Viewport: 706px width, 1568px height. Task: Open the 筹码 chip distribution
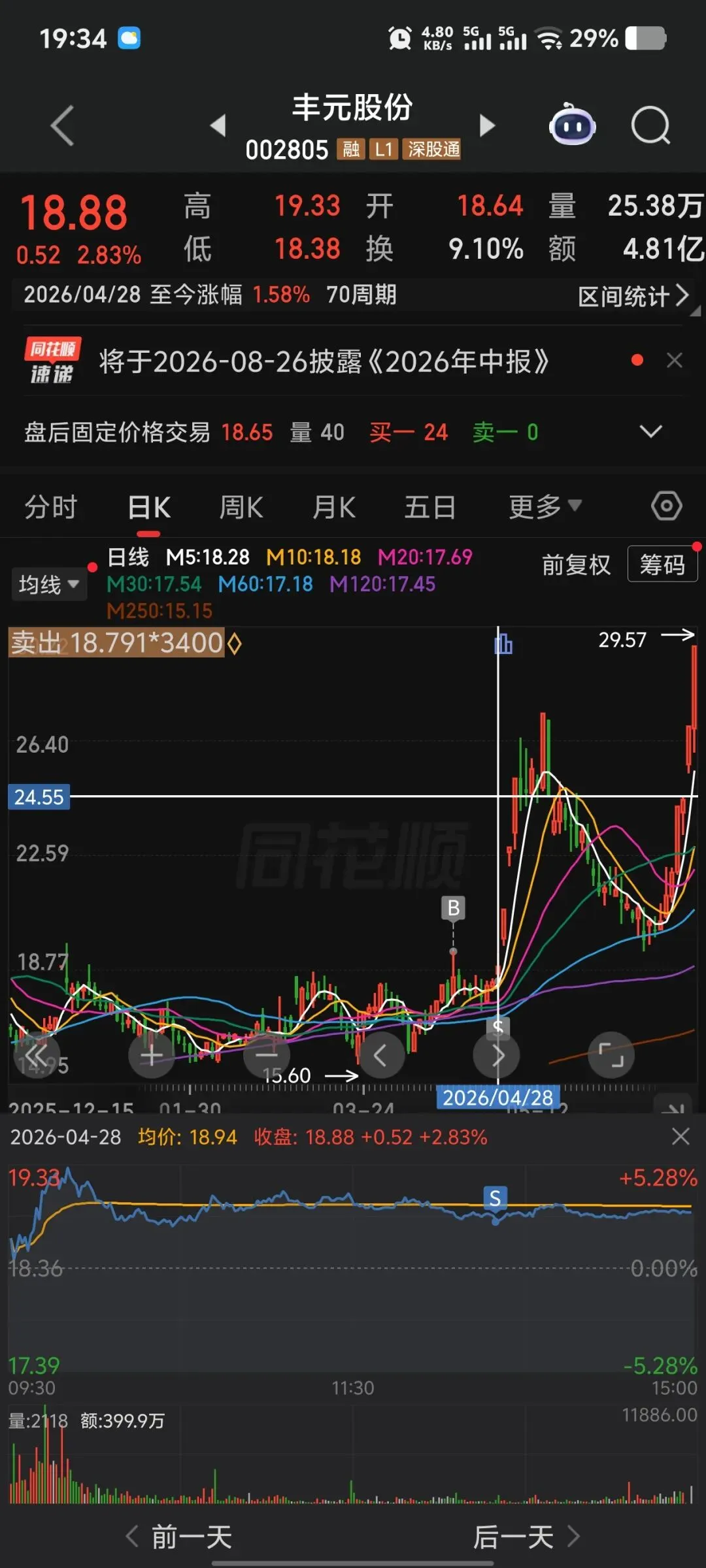[x=662, y=564]
